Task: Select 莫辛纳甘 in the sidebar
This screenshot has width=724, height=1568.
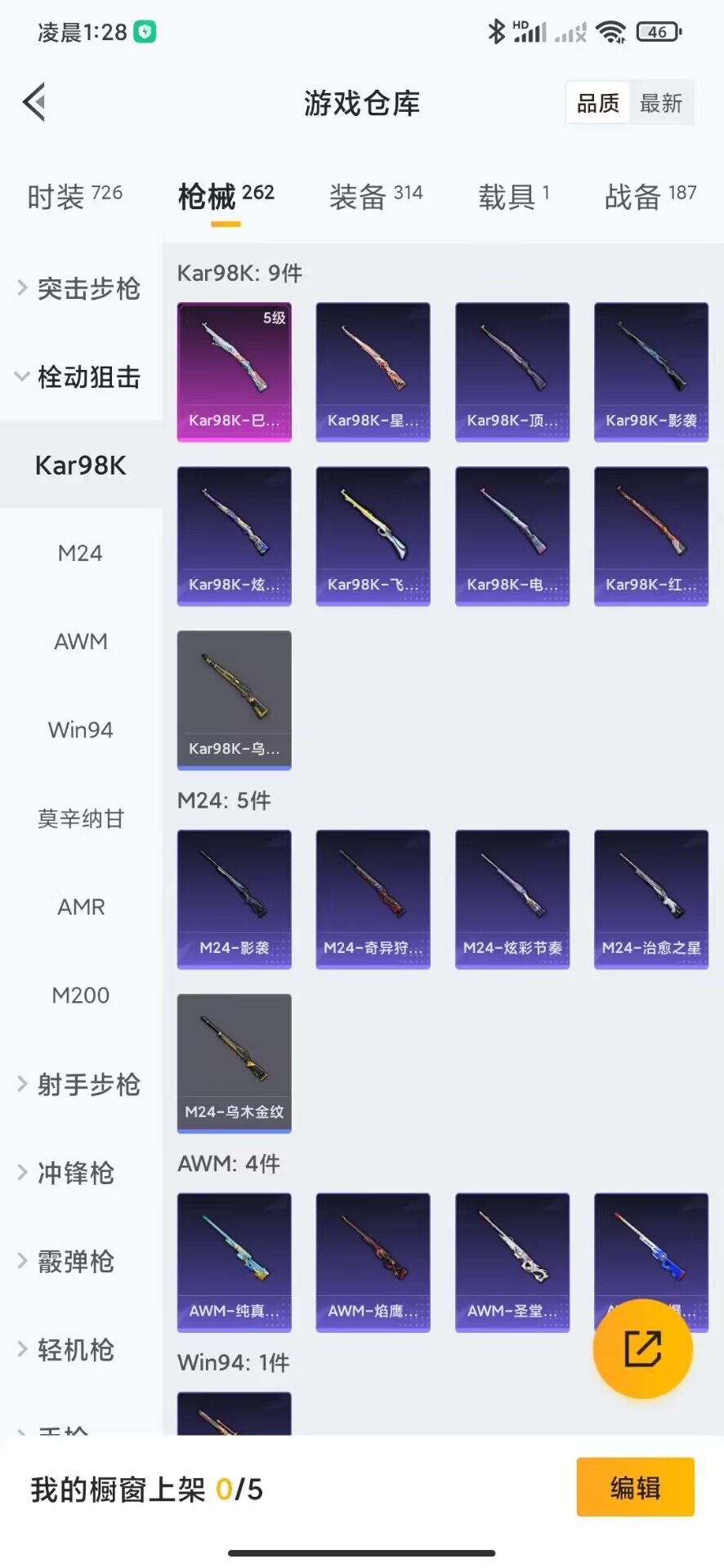Action: tap(80, 818)
